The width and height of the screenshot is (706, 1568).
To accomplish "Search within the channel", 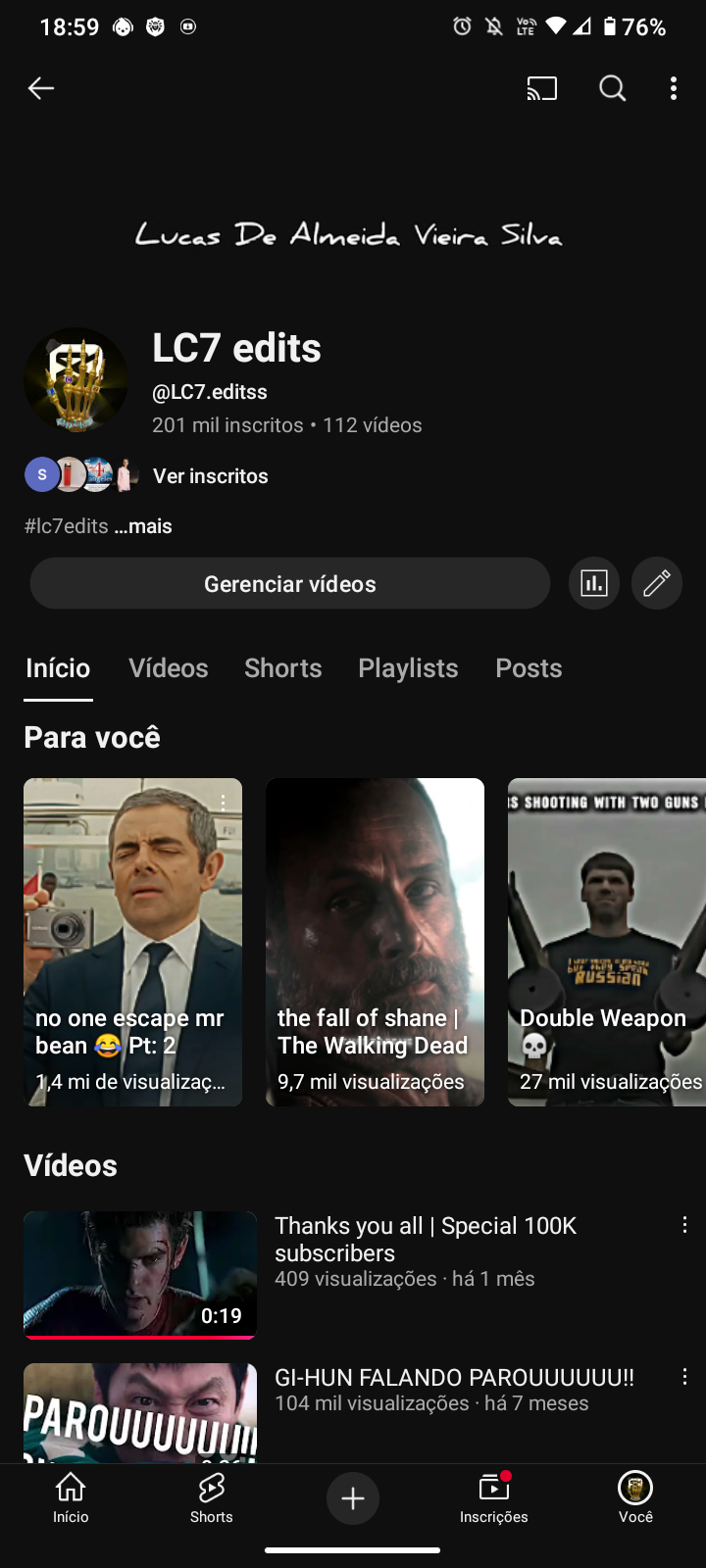I will [x=613, y=89].
